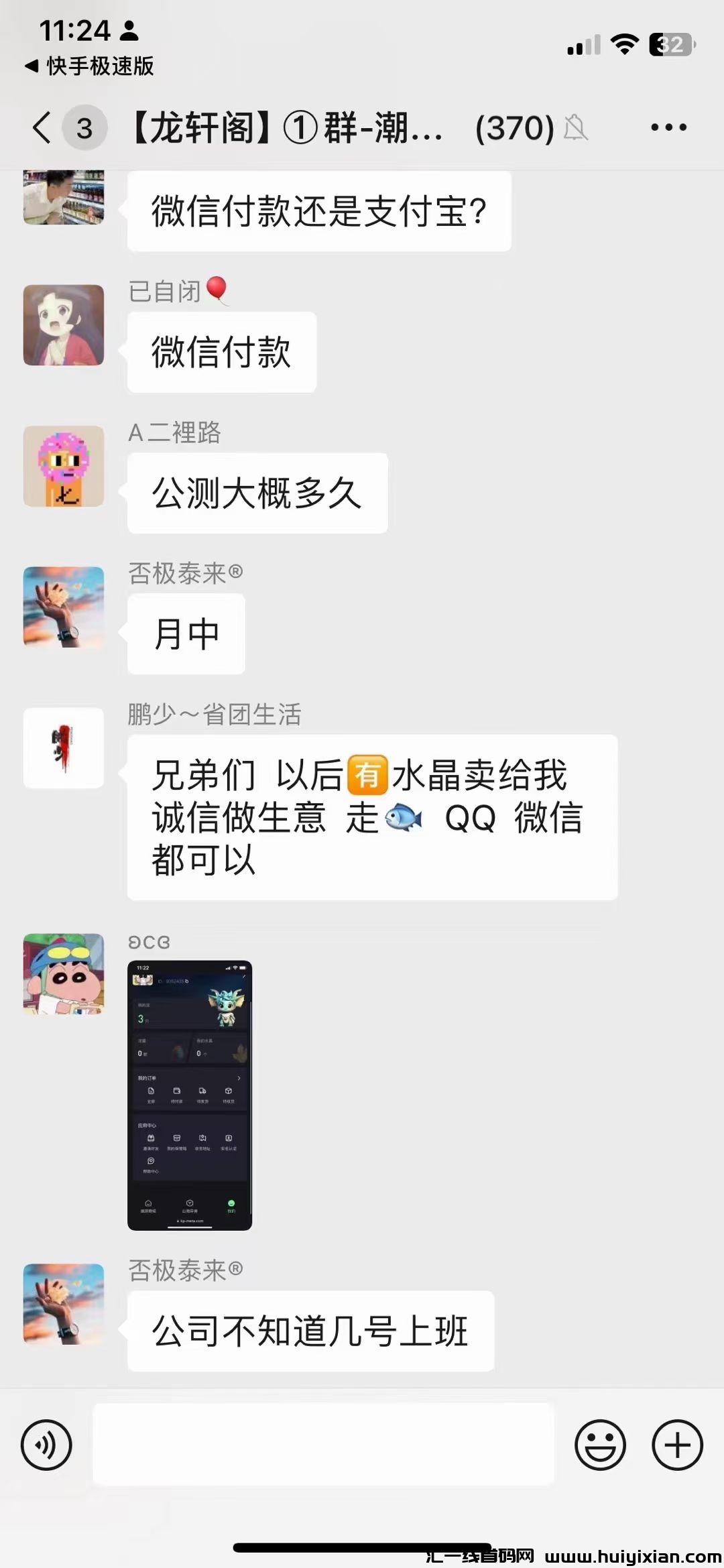The image size is (724, 1568).
Task: View 已自闭's profile avatar
Action: (x=64, y=325)
